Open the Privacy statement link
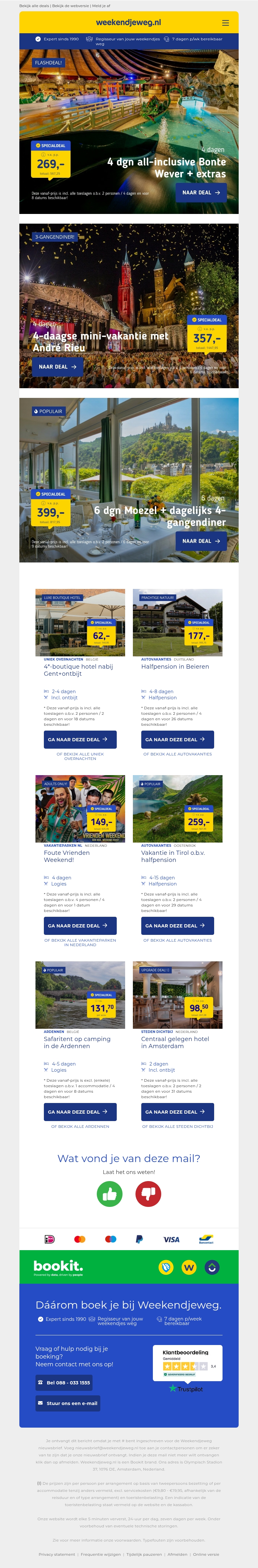This screenshot has height=1568, width=258. 57,1554
